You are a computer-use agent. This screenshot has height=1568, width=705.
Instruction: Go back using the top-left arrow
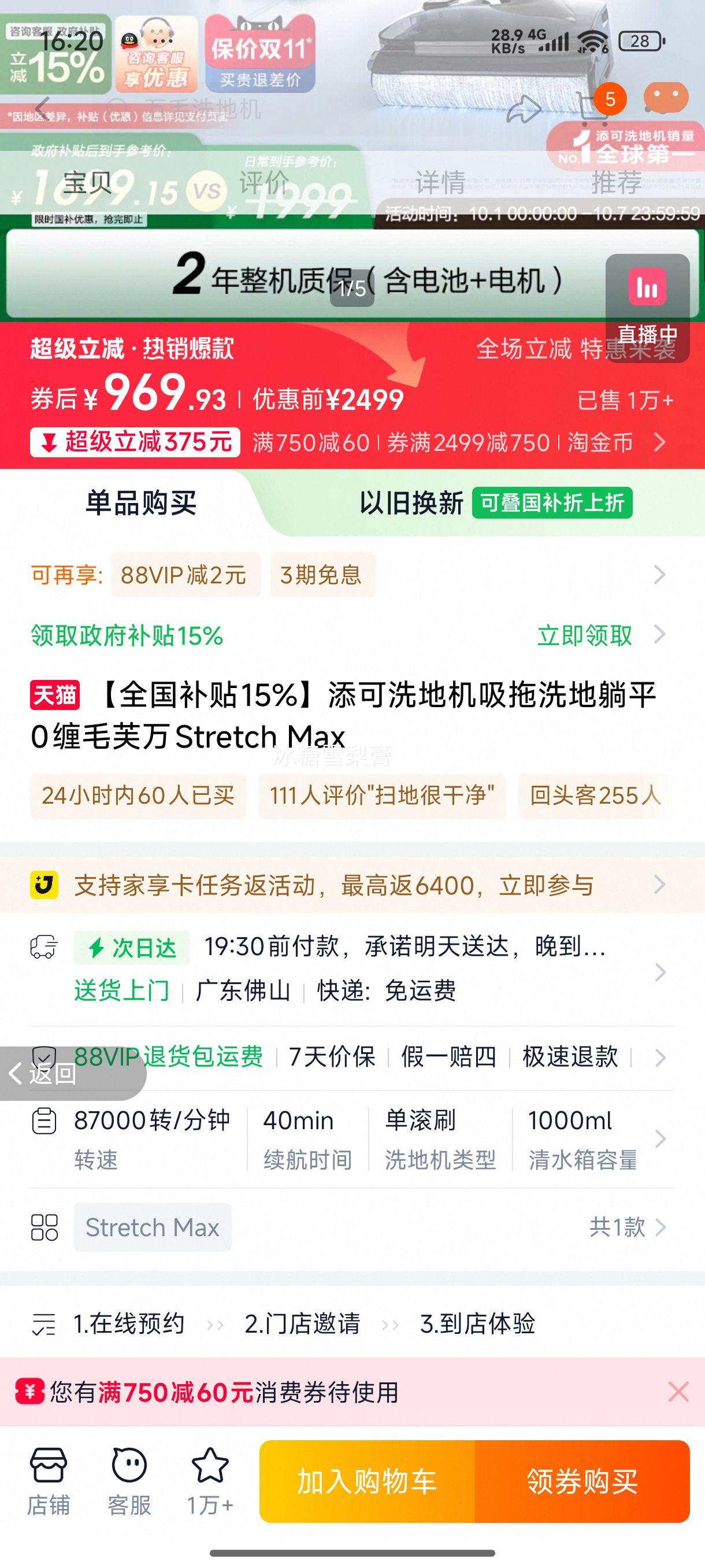tap(43, 108)
